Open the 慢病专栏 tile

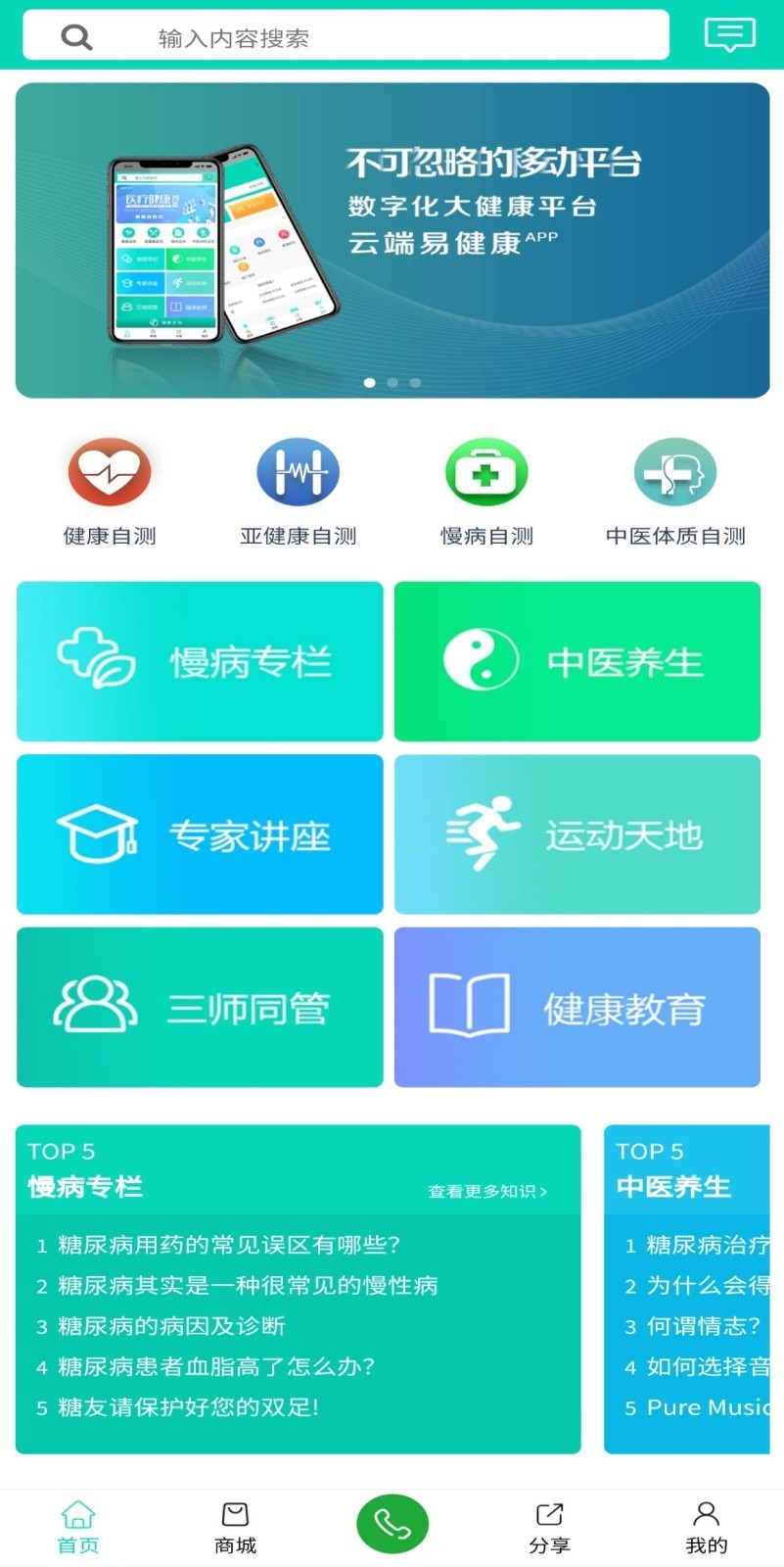[200, 661]
